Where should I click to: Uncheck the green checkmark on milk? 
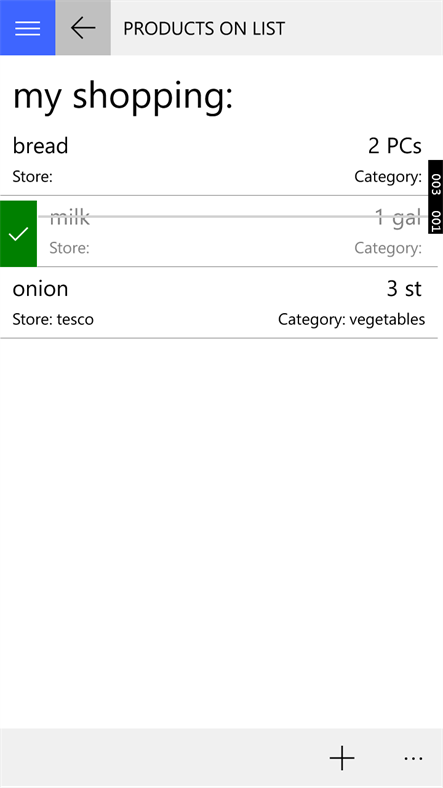[x=19, y=234]
